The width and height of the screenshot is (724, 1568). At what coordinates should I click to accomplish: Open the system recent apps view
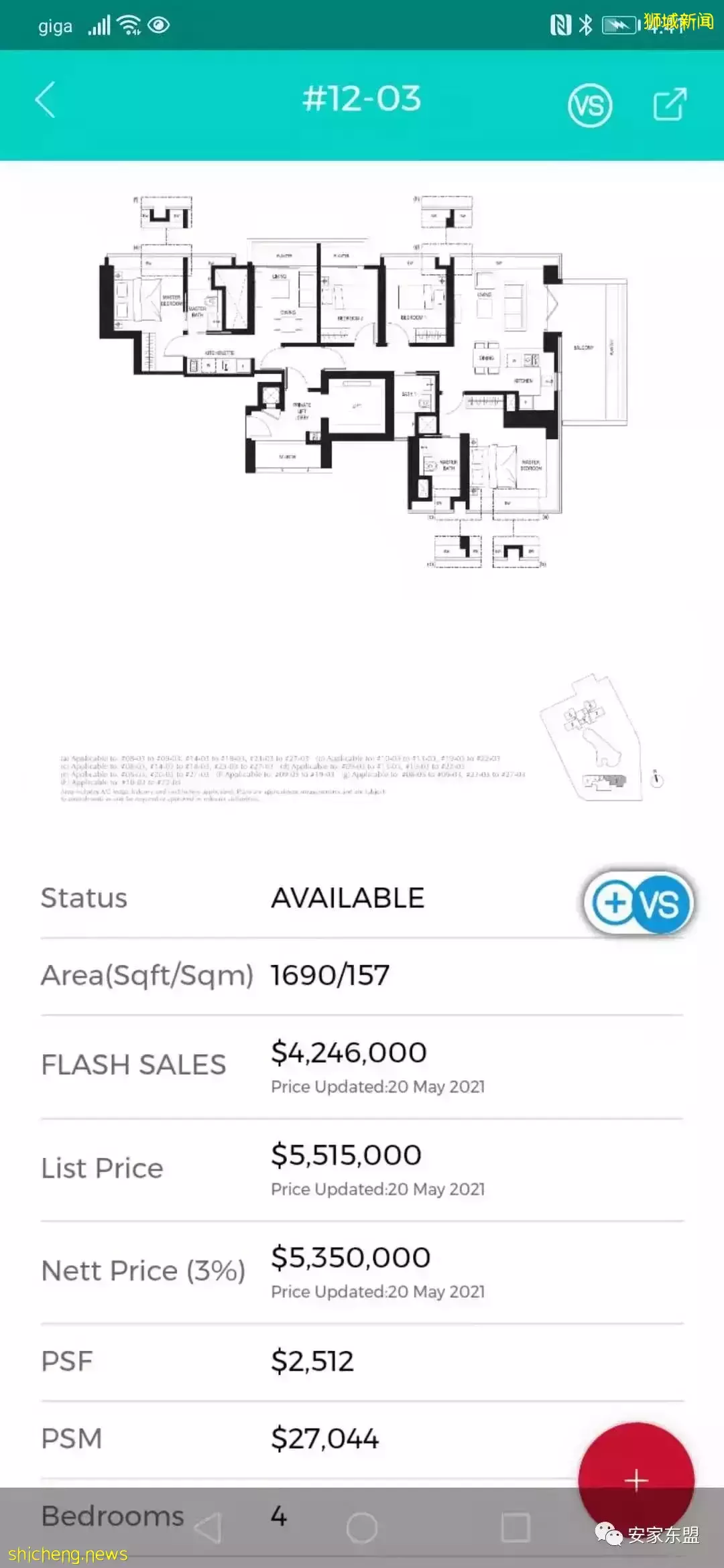tap(516, 1528)
